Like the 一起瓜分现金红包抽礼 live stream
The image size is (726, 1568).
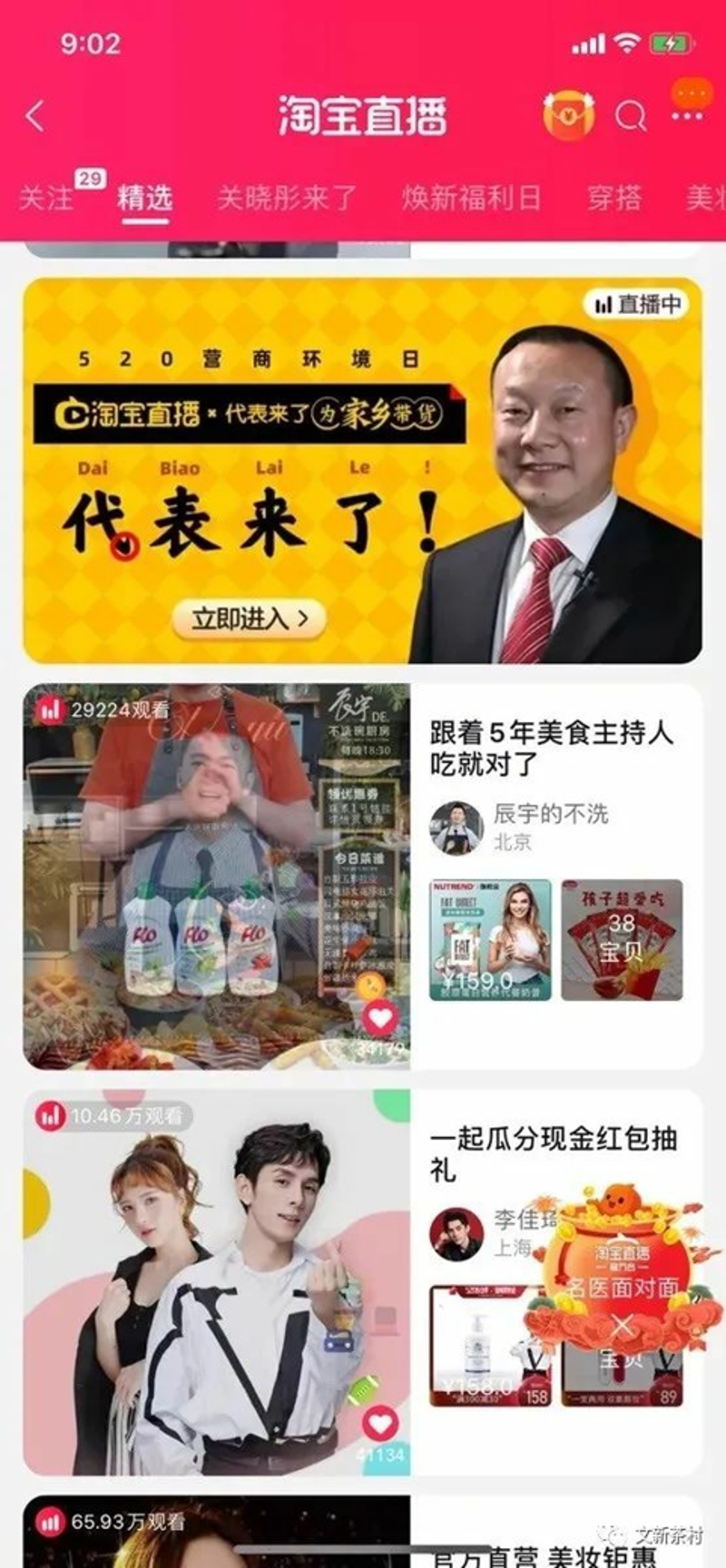pyautogui.click(x=380, y=1423)
